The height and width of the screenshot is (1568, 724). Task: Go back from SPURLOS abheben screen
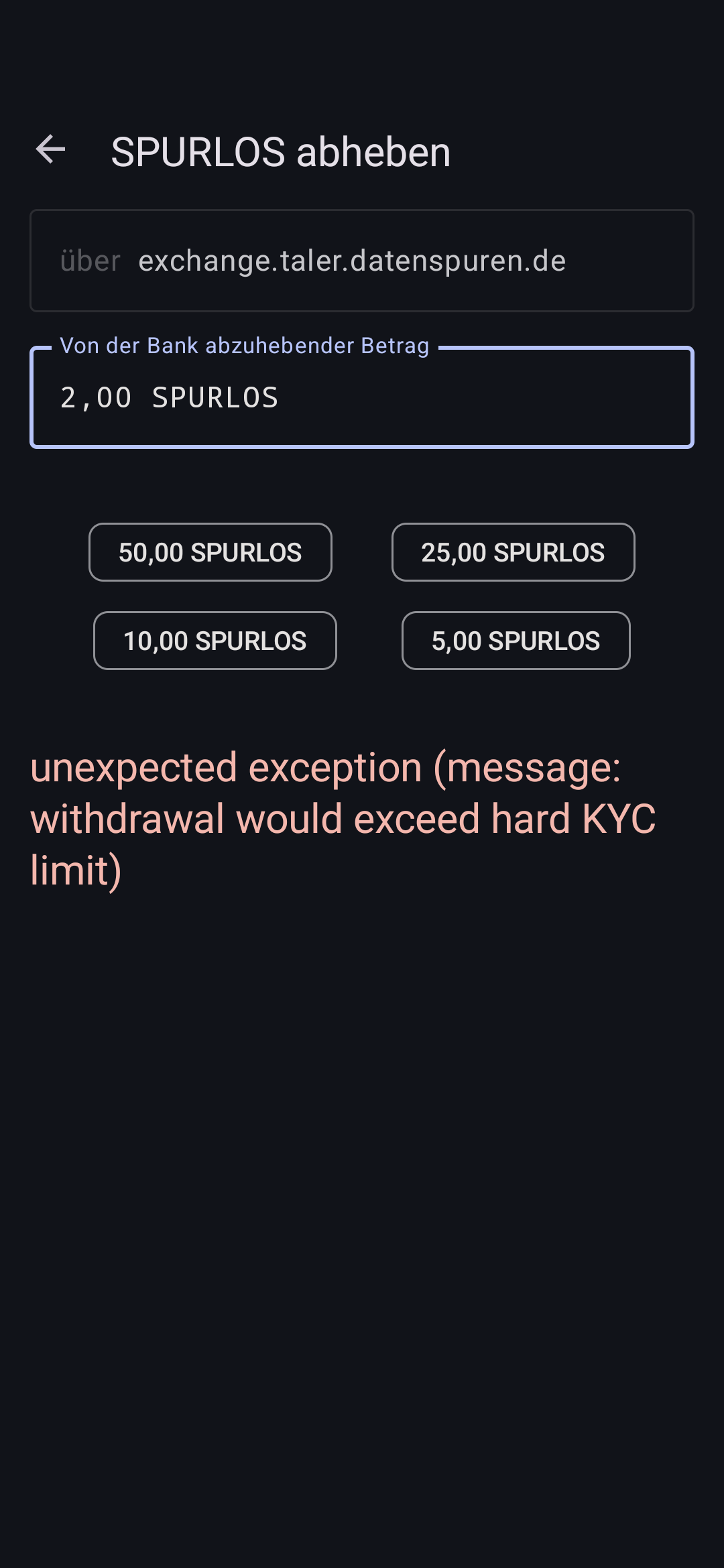pyautogui.click(x=51, y=149)
